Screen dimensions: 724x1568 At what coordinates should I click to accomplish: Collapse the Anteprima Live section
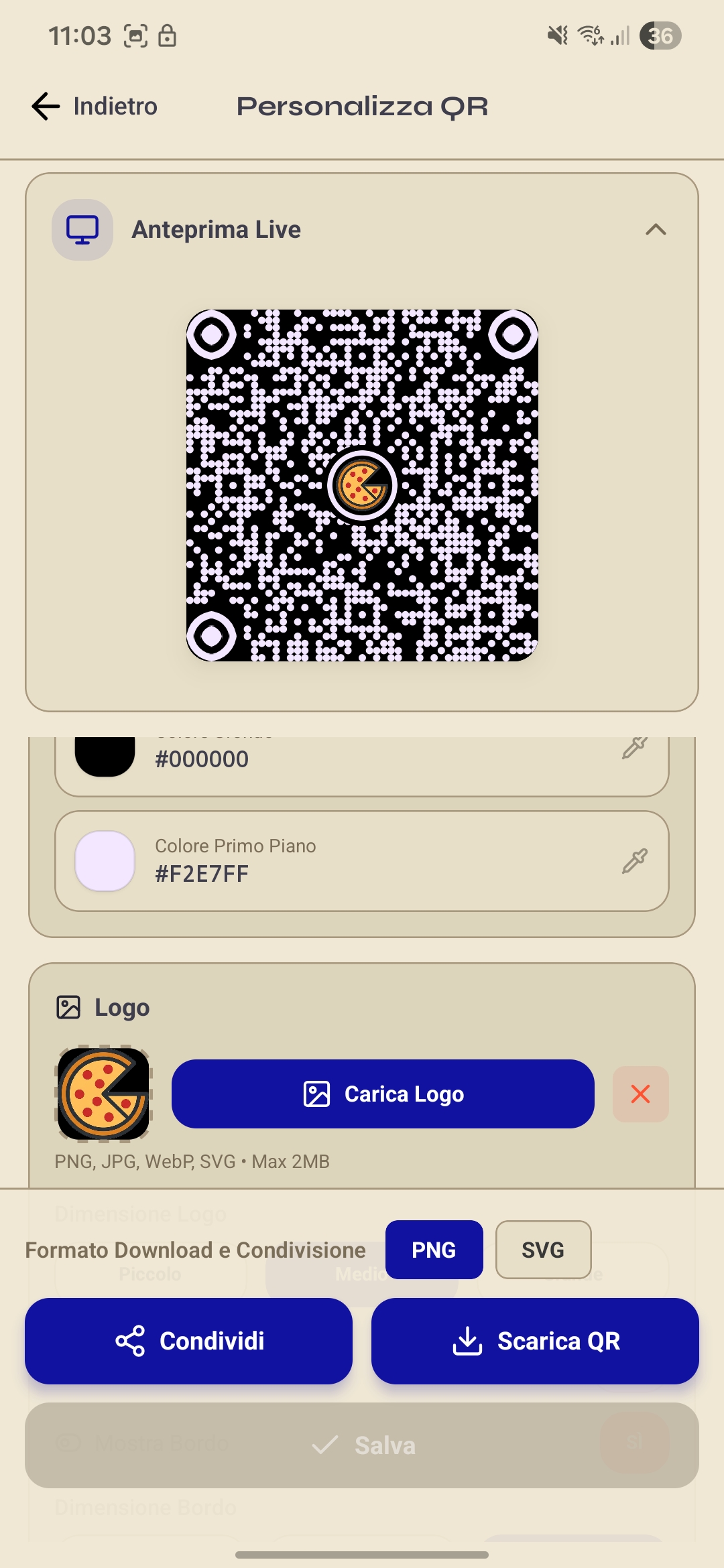(657, 230)
